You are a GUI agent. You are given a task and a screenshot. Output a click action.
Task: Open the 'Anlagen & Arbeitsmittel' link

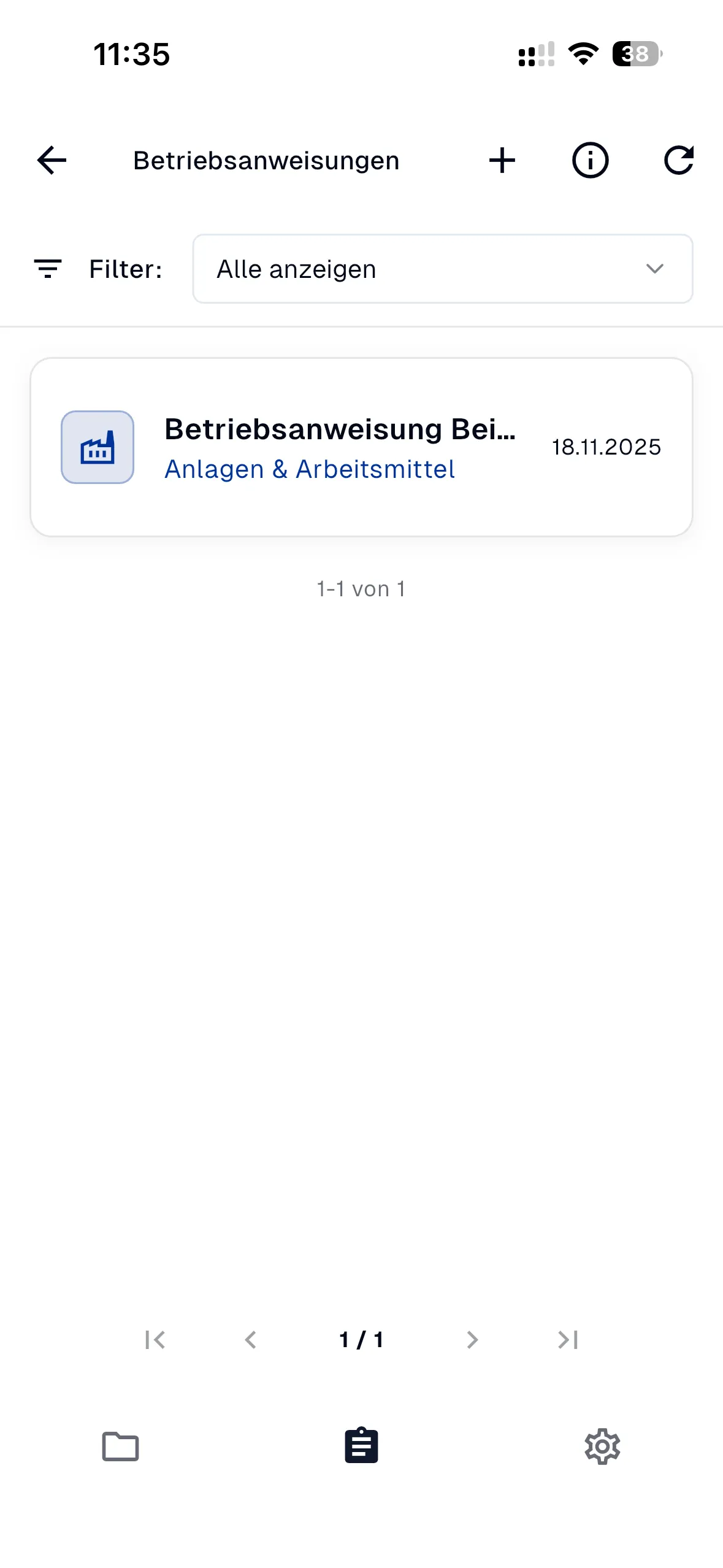310,468
